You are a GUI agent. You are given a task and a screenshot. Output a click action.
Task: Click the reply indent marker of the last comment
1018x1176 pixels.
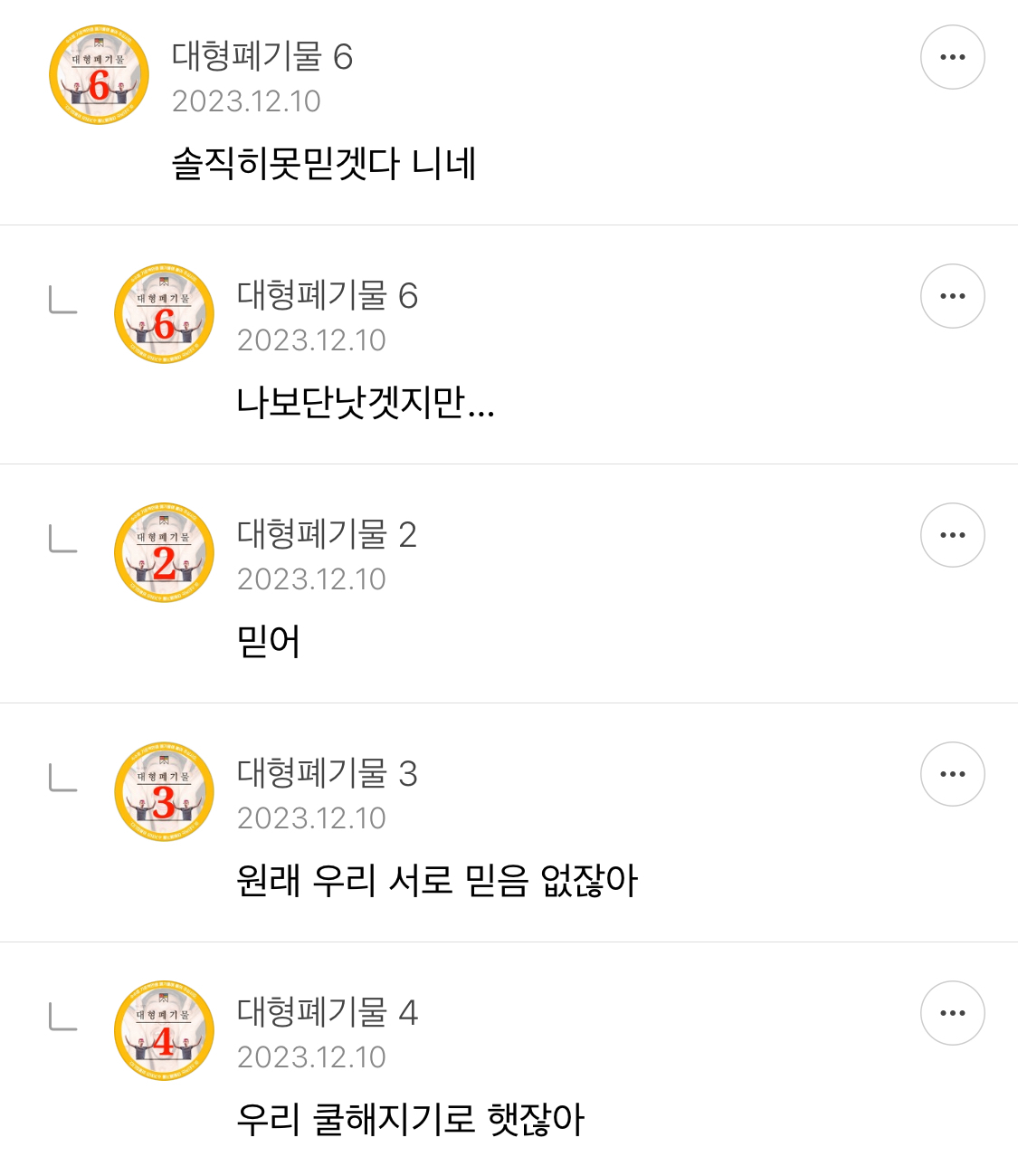tap(60, 1019)
